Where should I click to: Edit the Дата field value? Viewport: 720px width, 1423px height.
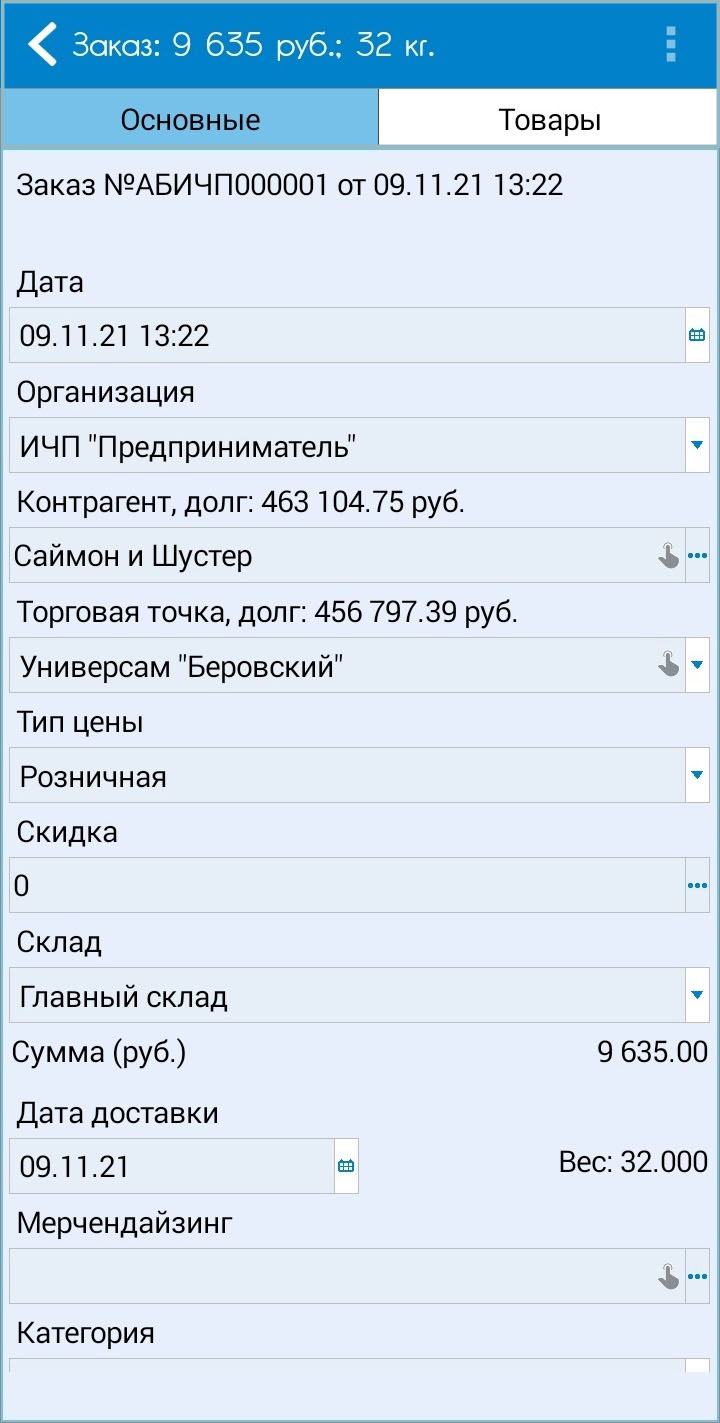point(347,335)
